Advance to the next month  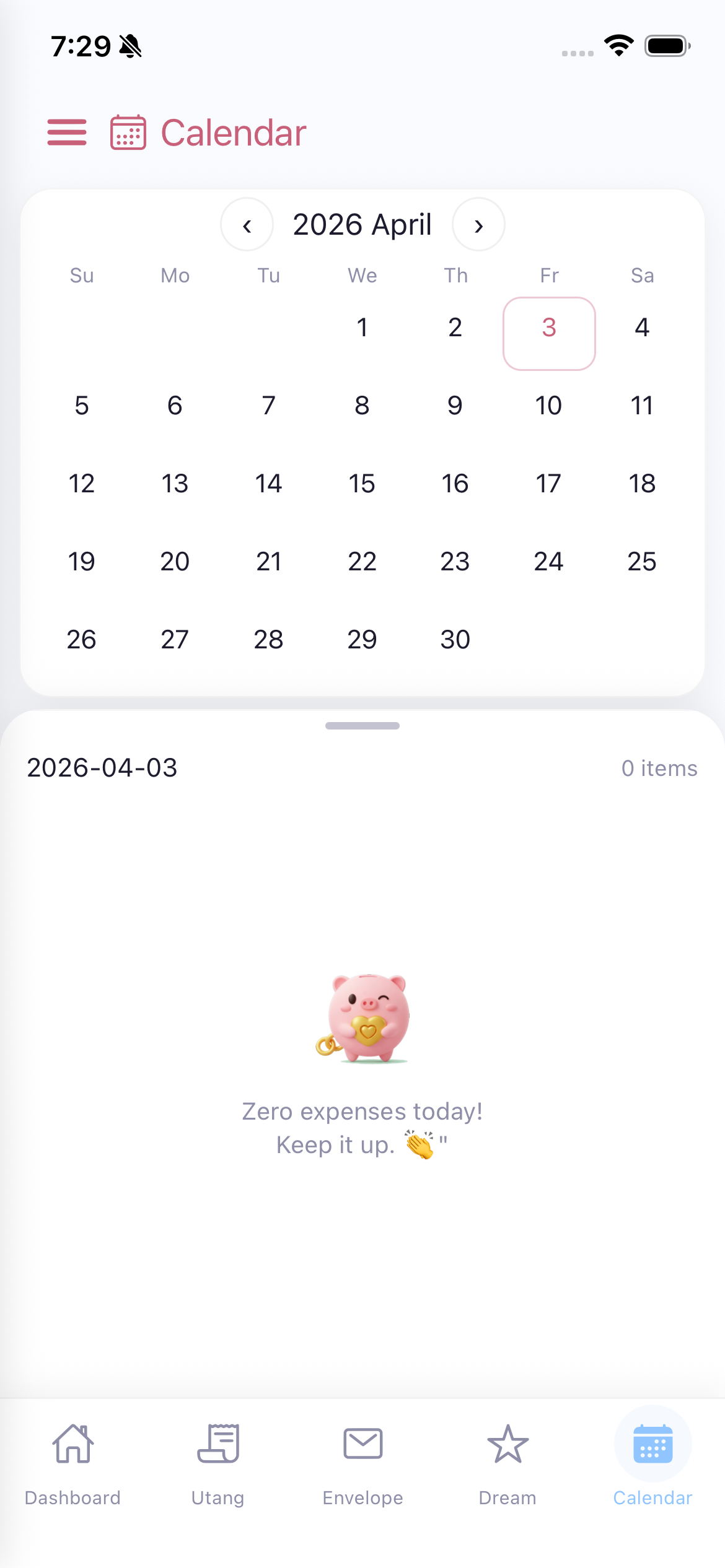coord(478,225)
